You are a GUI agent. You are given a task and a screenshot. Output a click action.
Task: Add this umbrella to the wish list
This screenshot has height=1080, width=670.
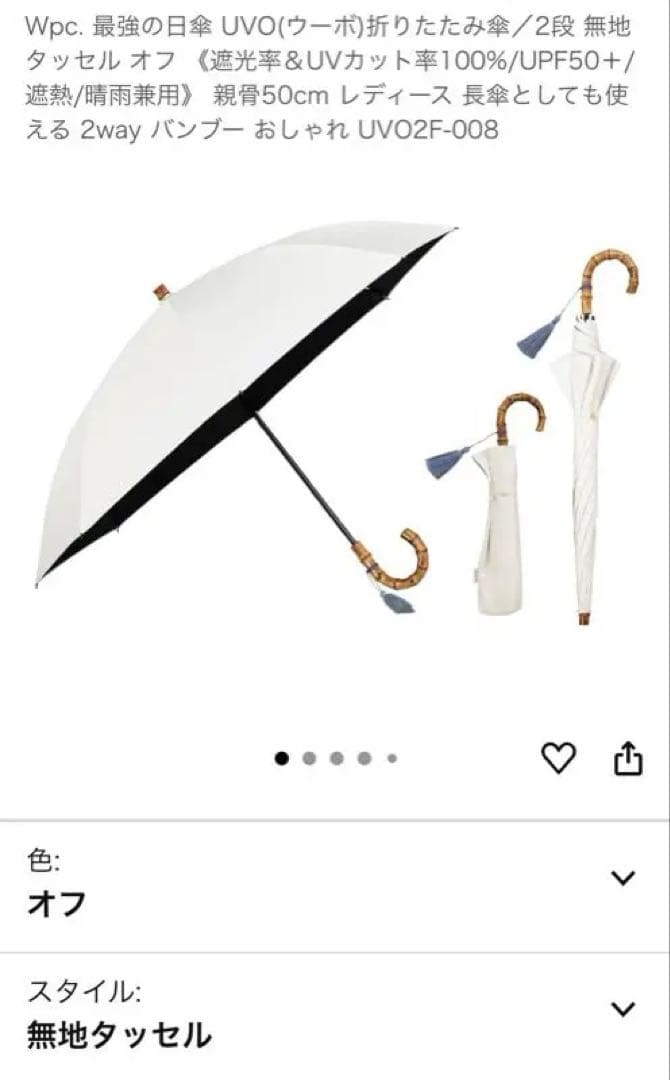(x=558, y=759)
